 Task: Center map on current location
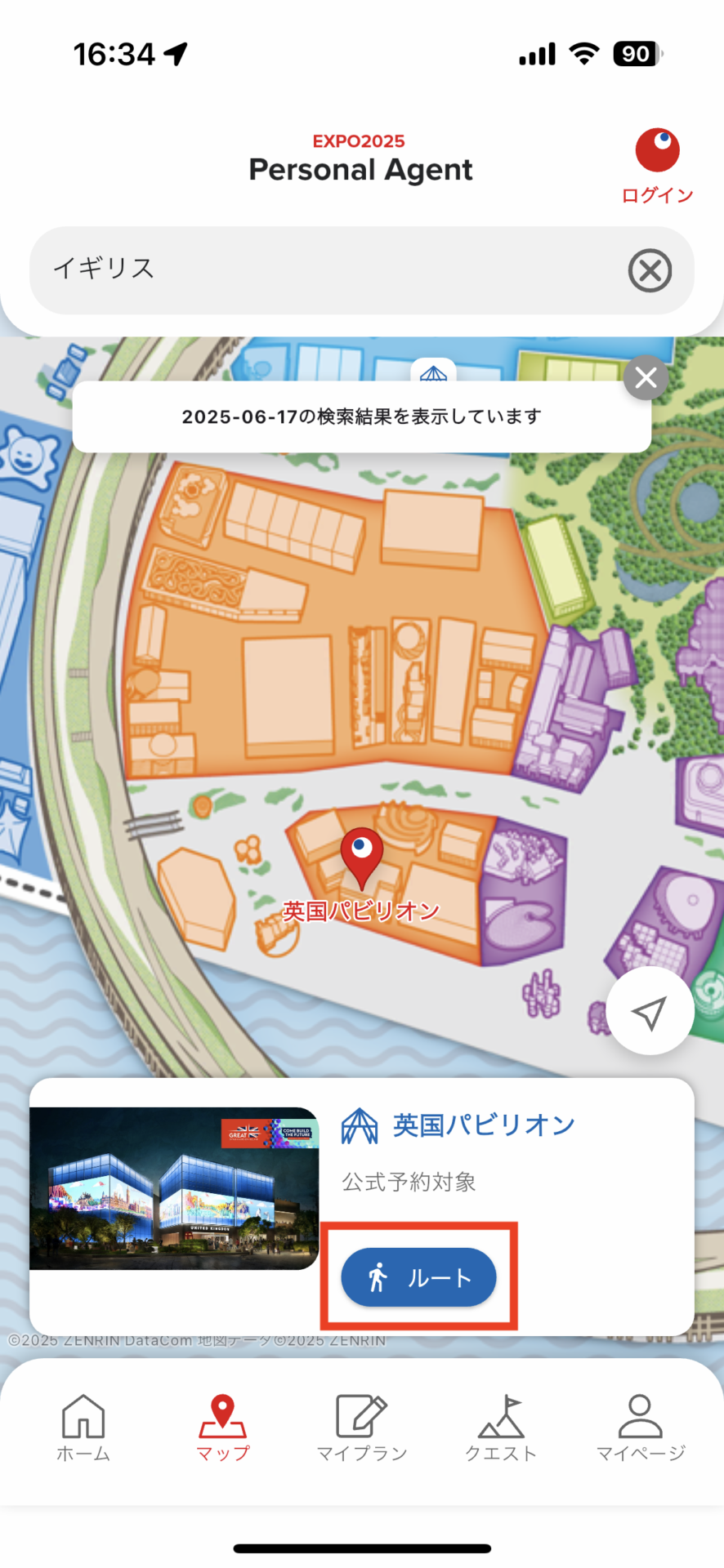pos(650,1011)
